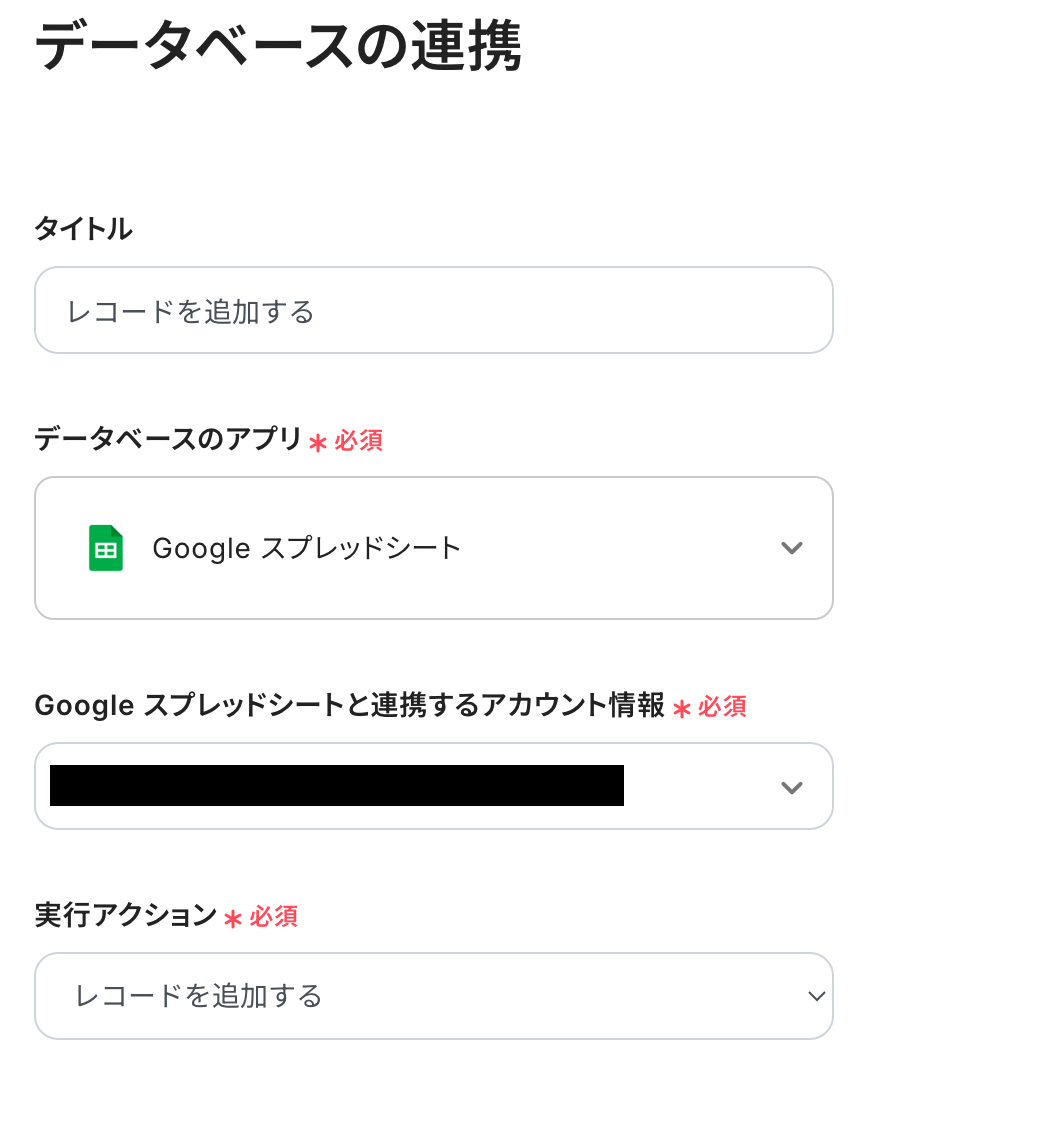
Task: Tap the タイトル text field
Action: tap(433, 311)
